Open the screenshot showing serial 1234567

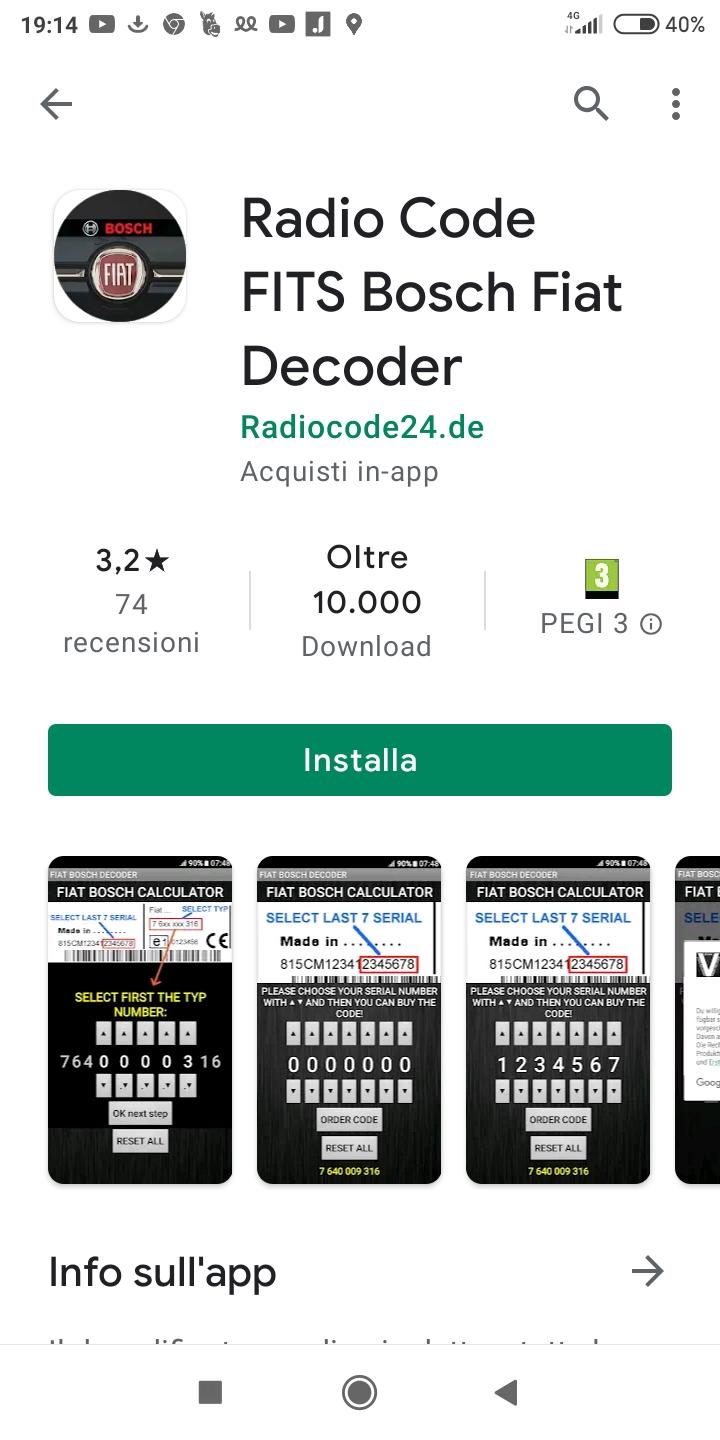pyautogui.click(x=558, y=1020)
